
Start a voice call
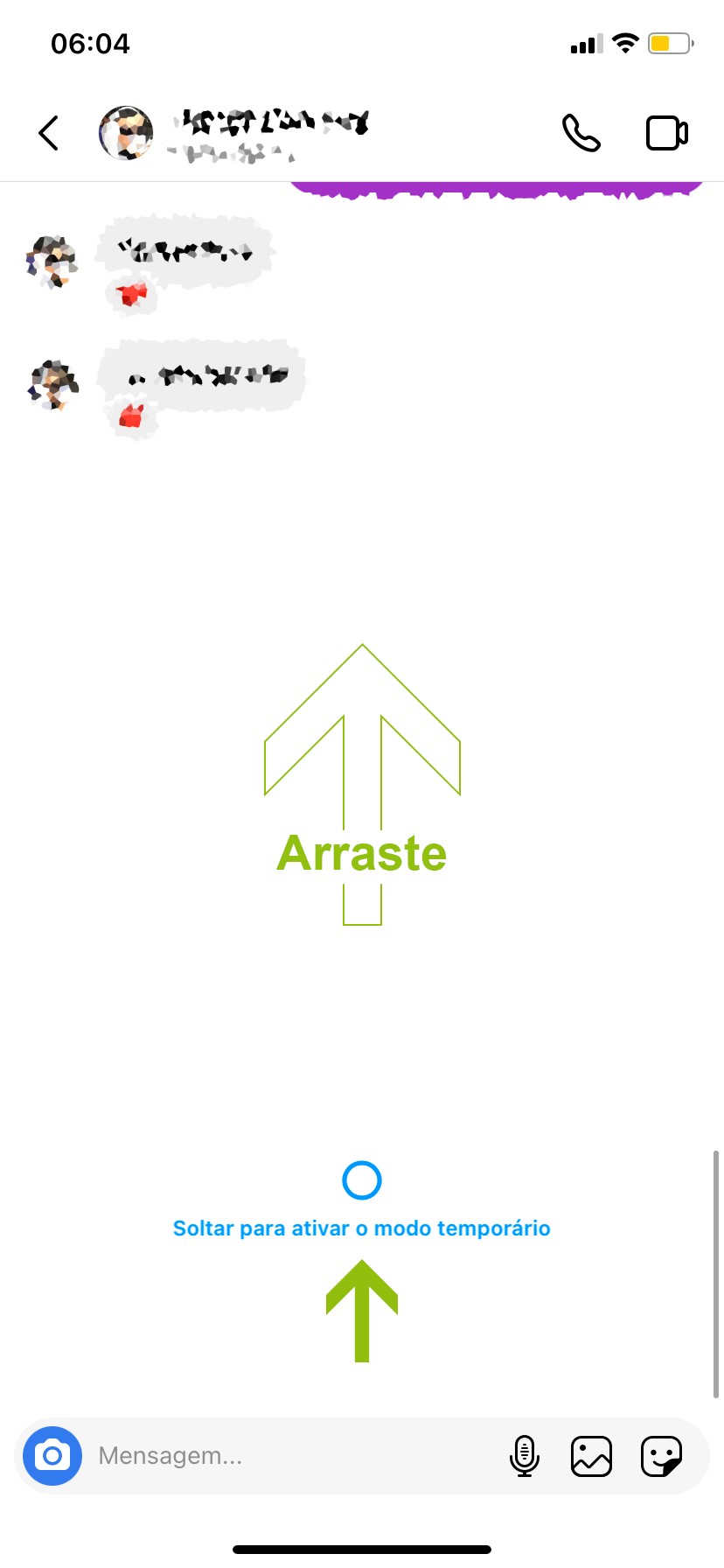coord(581,133)
